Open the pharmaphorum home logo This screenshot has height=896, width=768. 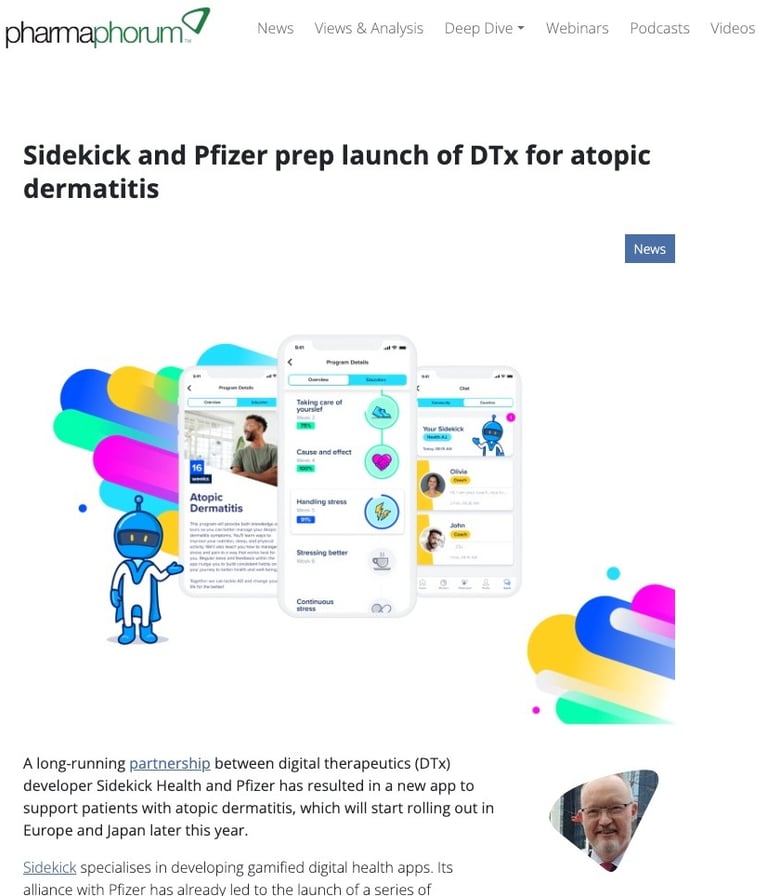click(x=107, y=27)
